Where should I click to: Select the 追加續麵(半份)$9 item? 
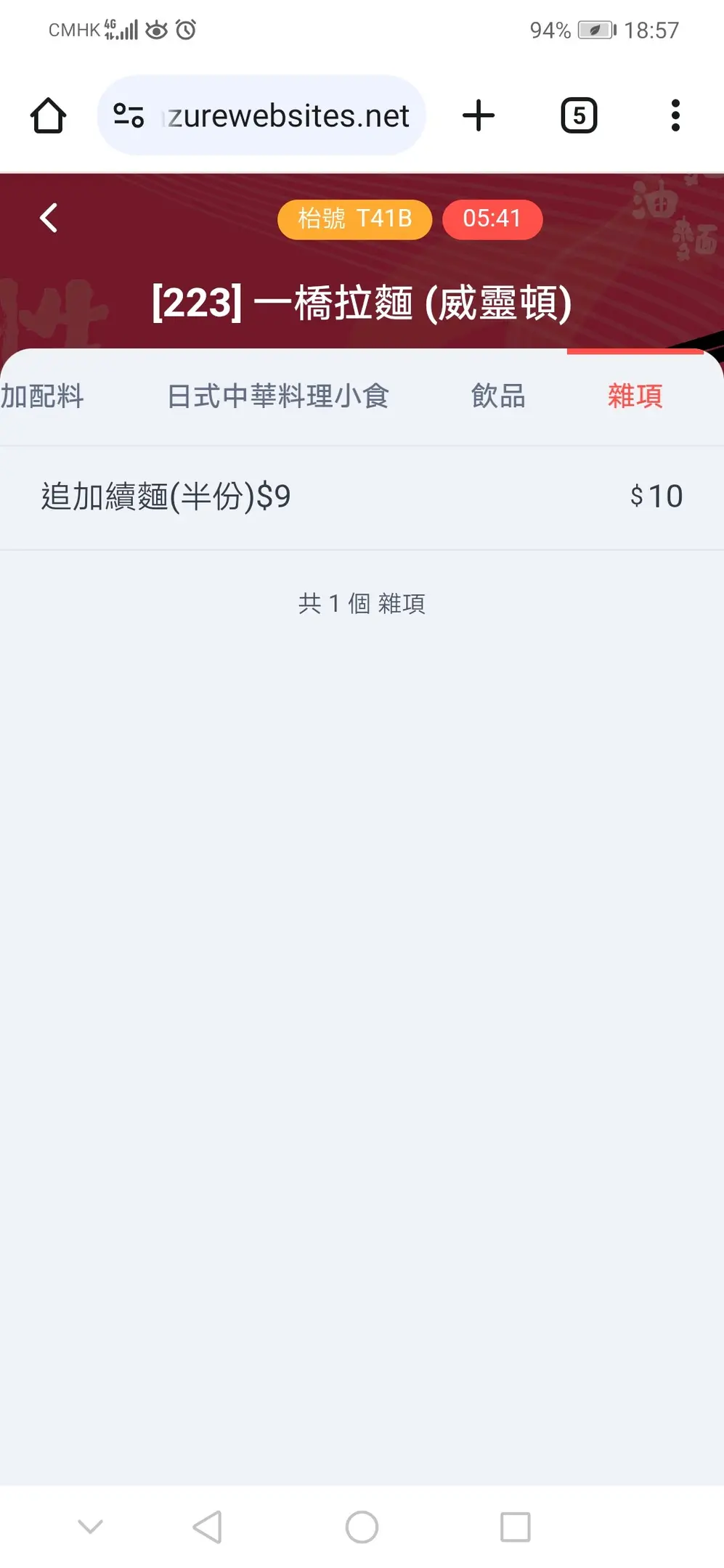[x=361, y=497]
